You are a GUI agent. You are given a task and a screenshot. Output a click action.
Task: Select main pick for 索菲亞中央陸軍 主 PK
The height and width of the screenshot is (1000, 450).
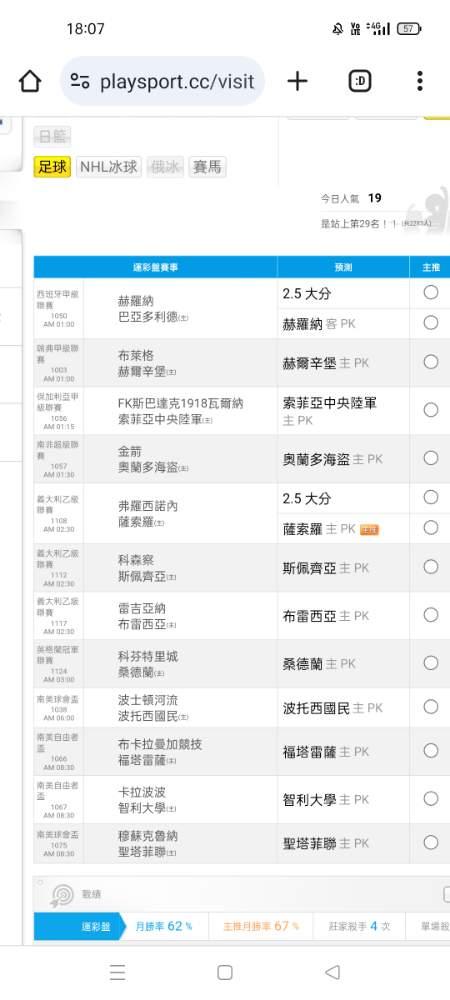[x=431, y=409]
